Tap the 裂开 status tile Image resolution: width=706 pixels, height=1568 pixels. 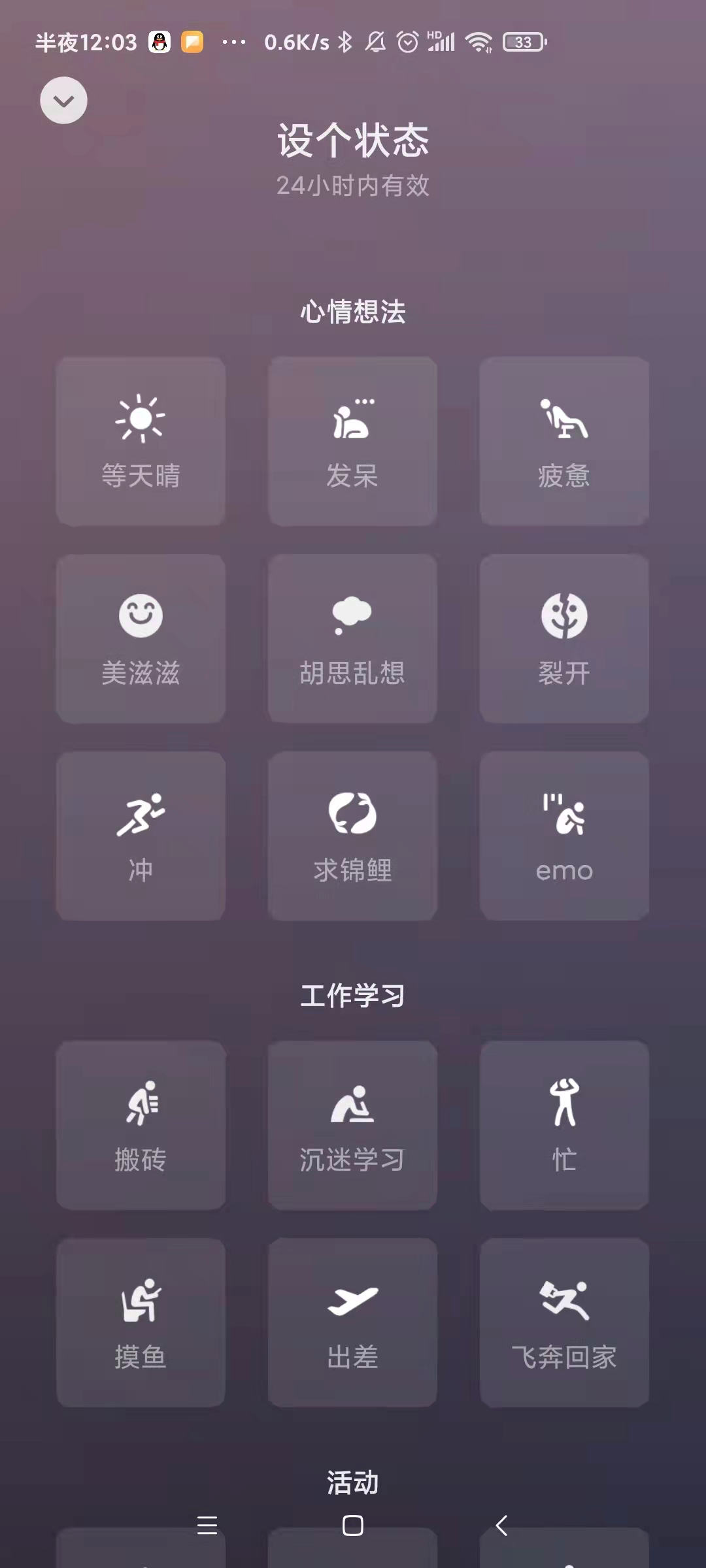click(x=564, y=638)
